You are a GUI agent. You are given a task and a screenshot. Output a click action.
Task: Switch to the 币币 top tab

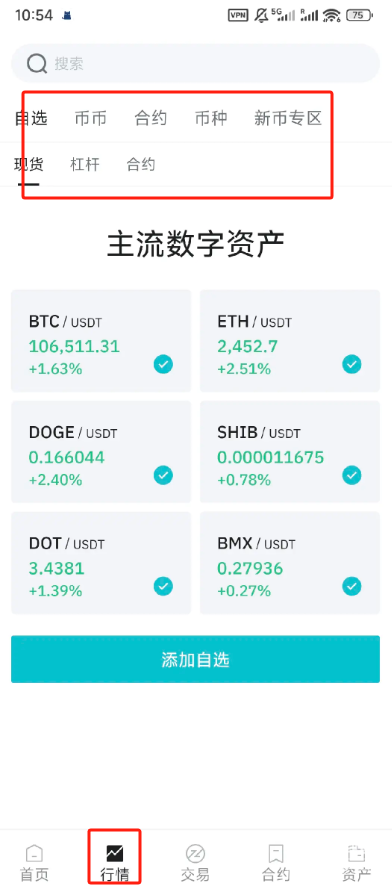pyautogui.click(x=90, y=119)
